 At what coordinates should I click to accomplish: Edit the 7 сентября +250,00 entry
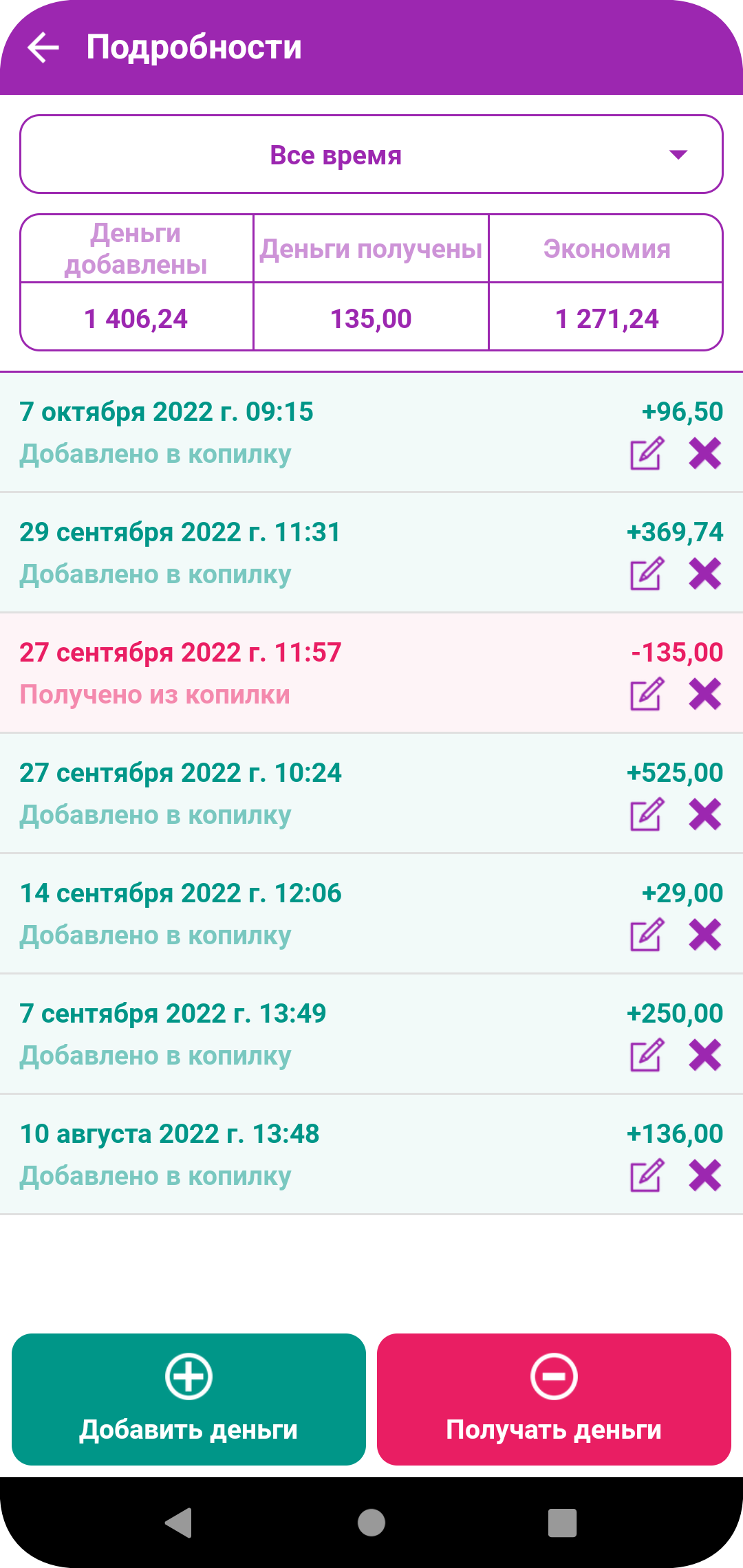pos(647,1056)
